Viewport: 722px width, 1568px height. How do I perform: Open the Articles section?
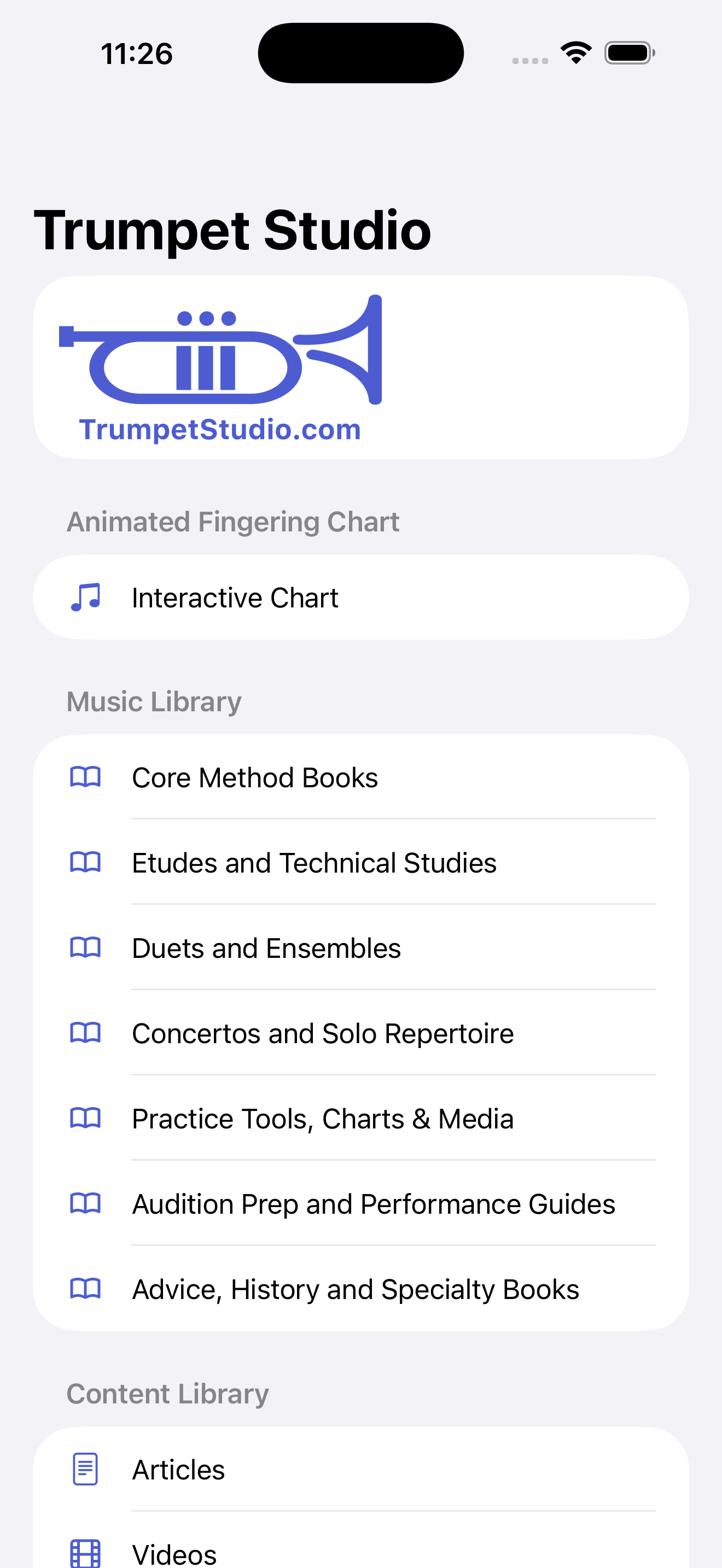(x=361, y=1470)
